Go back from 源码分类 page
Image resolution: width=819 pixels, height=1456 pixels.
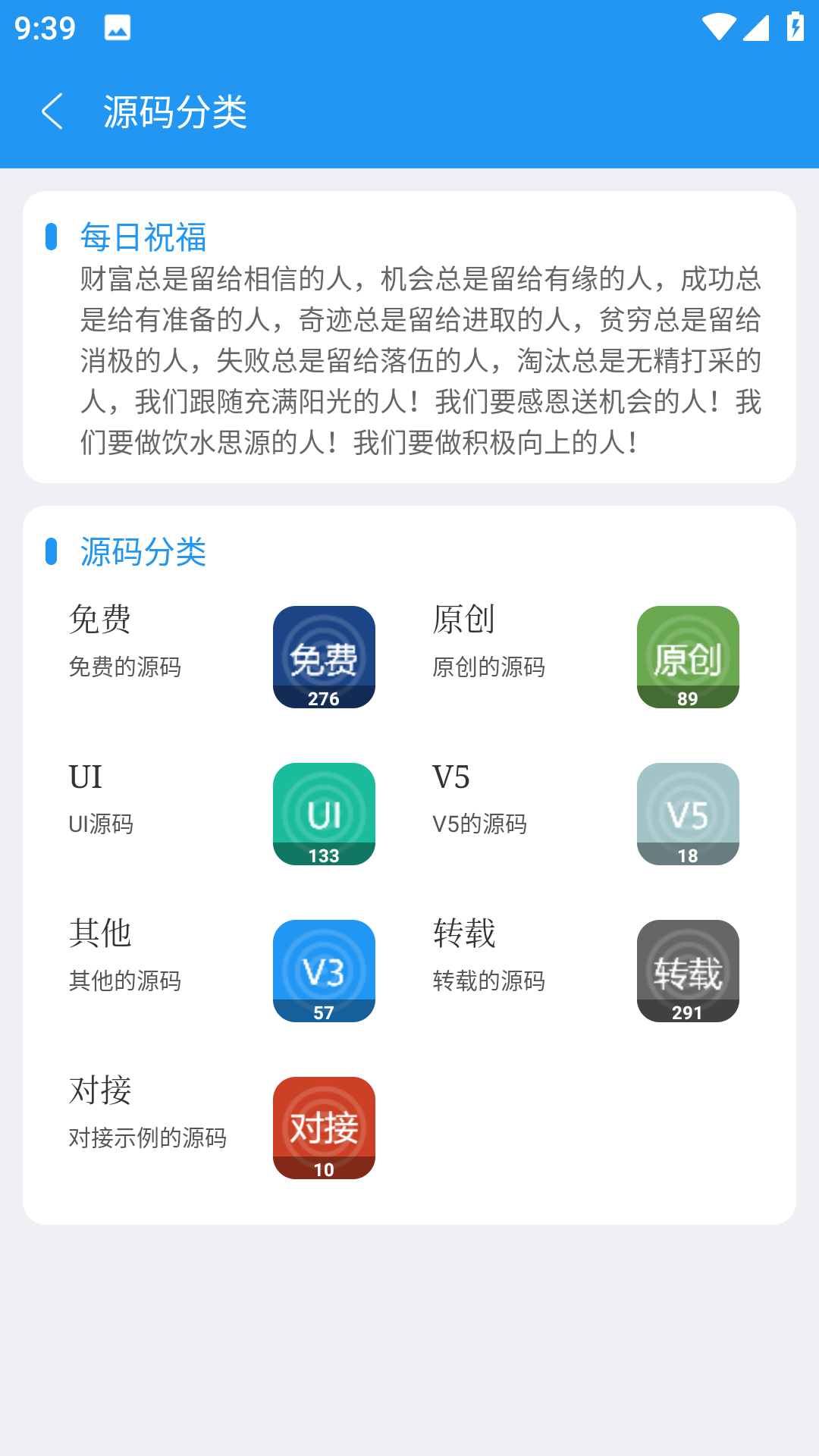pyautogui.click(x=52, y=112)
